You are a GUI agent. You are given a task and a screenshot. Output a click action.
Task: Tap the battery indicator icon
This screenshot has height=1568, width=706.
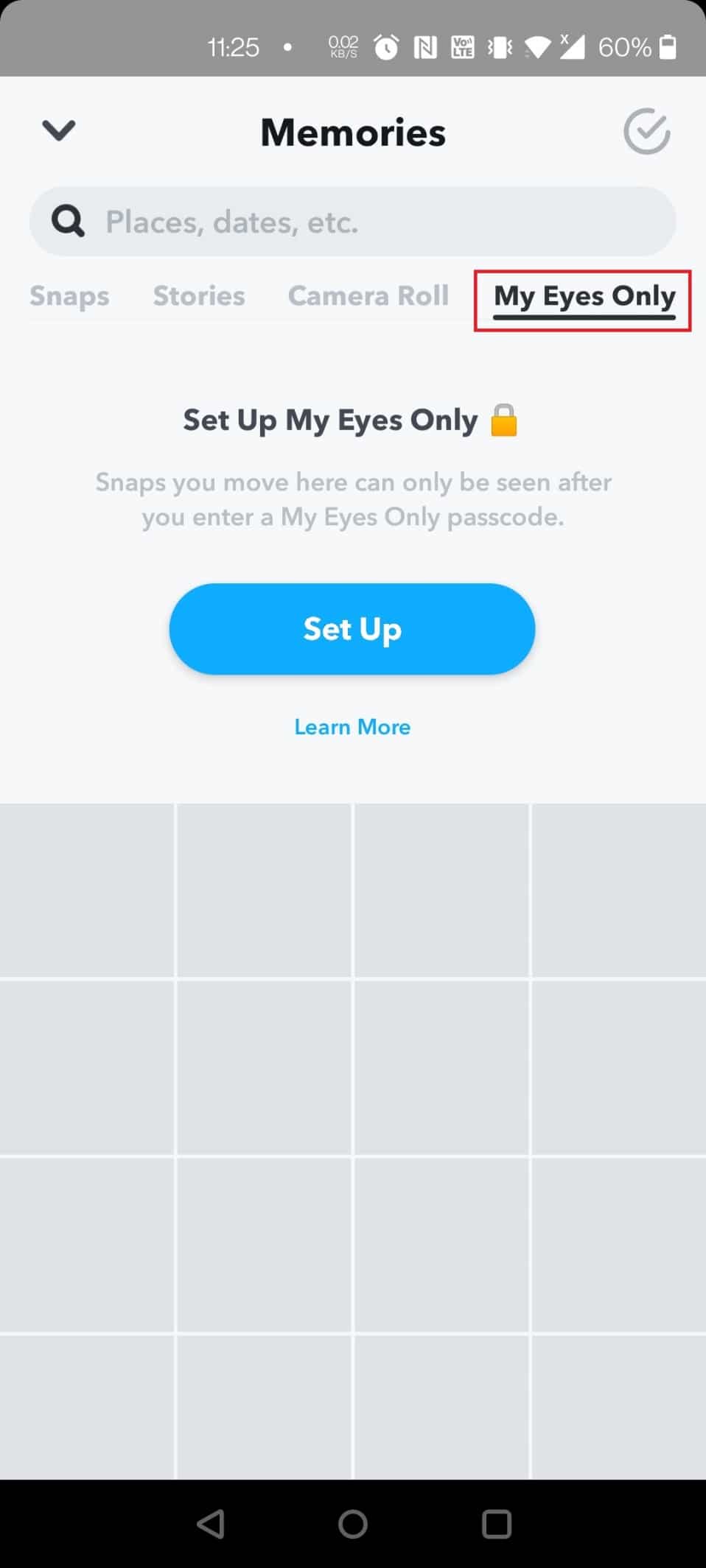pyautogui.click(x=667, y=47)
